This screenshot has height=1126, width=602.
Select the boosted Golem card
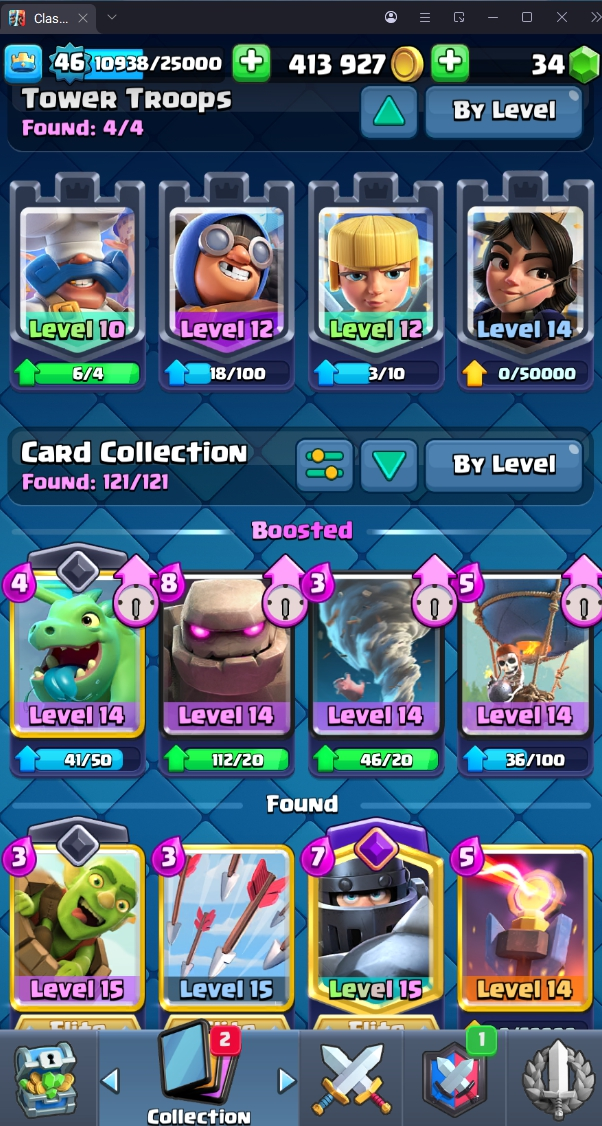[x=226, y=665]
